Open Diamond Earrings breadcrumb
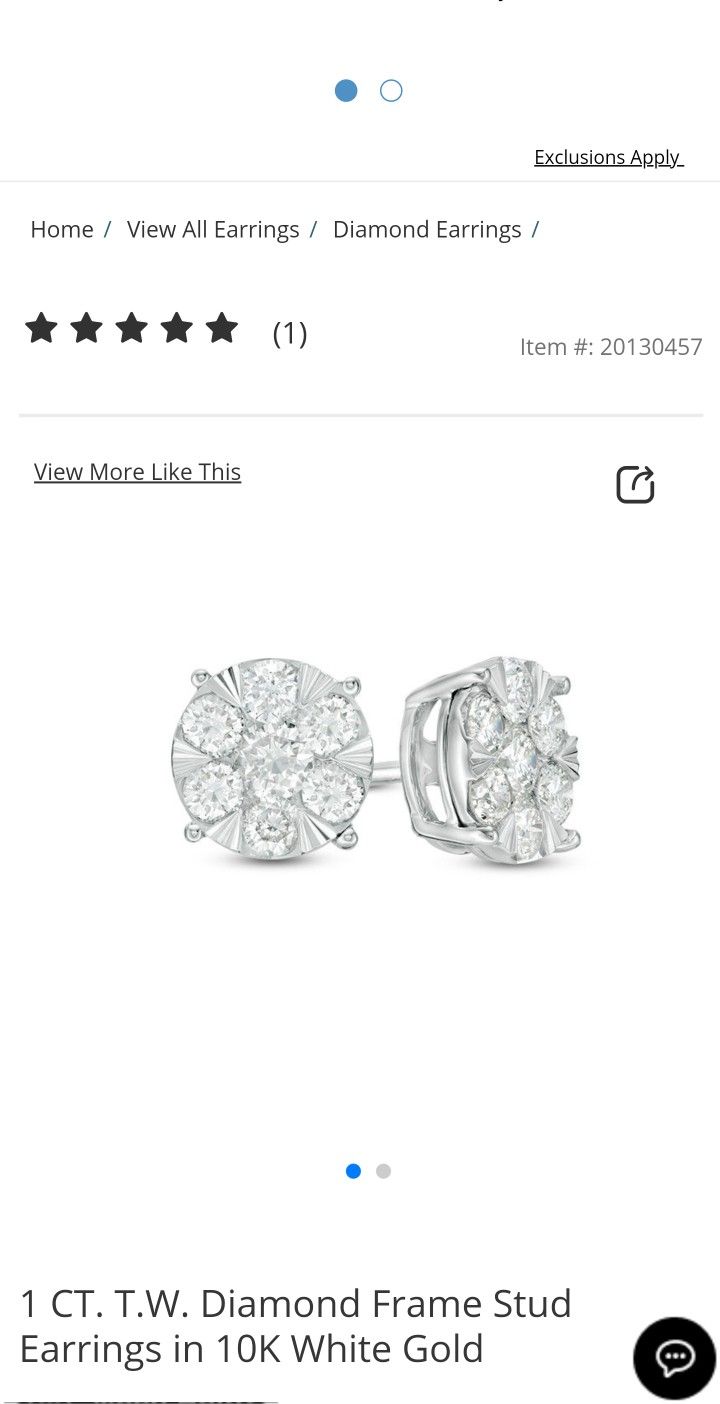Viewport: 720px width, 1404px height. click(x=427, y=229)
